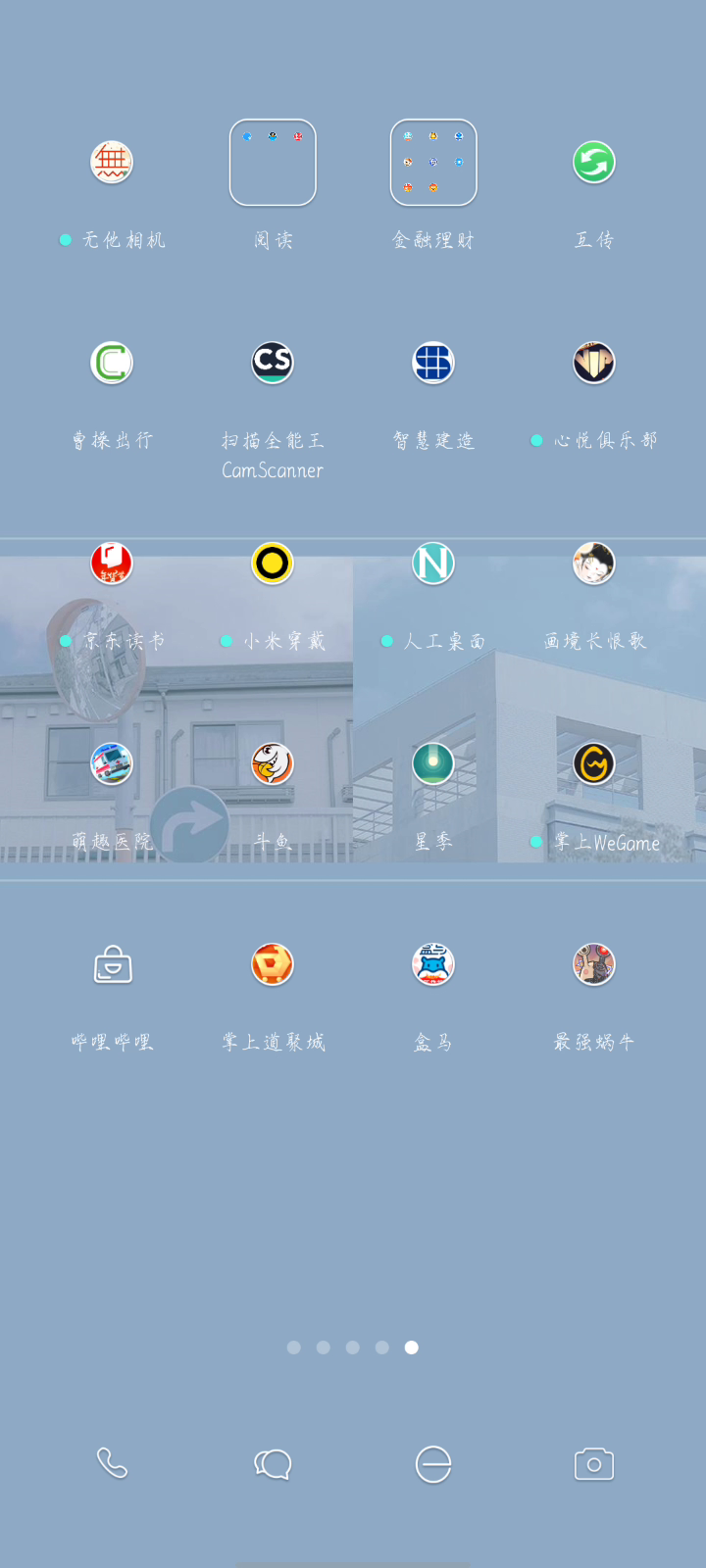
Task: Launch the 互传 app
Action: pyautogui.click(x=594, y=163)
